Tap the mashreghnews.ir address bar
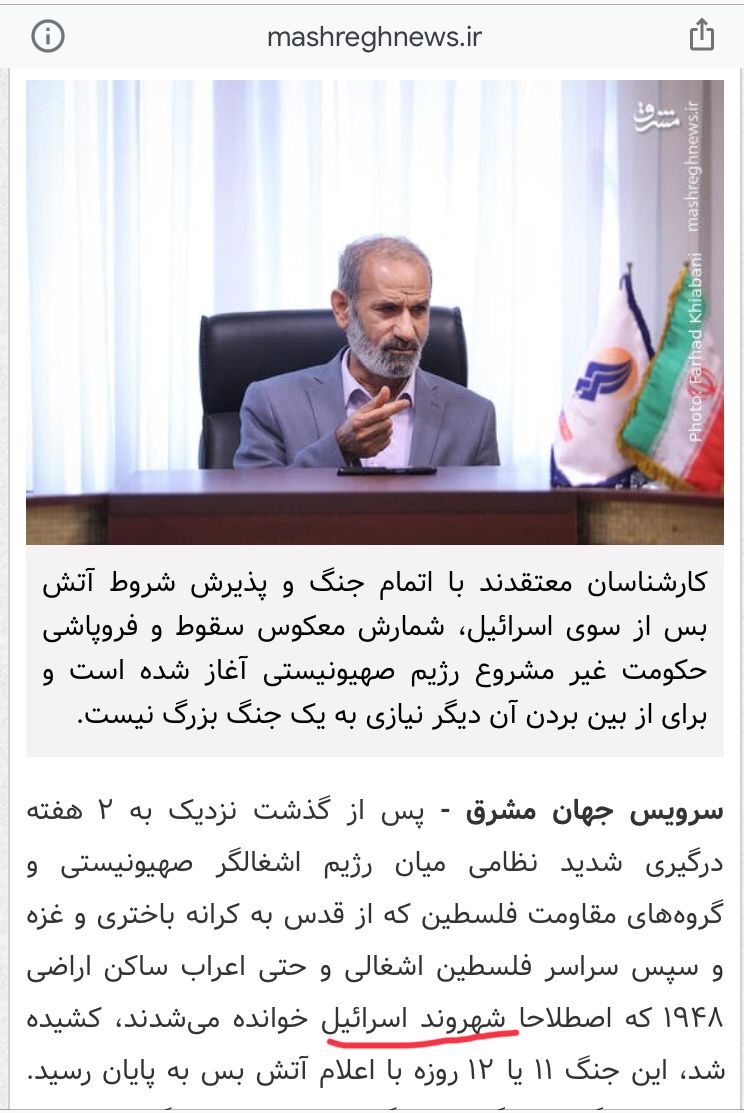The width and height of the screenshot is (744, 1113). 374,38
